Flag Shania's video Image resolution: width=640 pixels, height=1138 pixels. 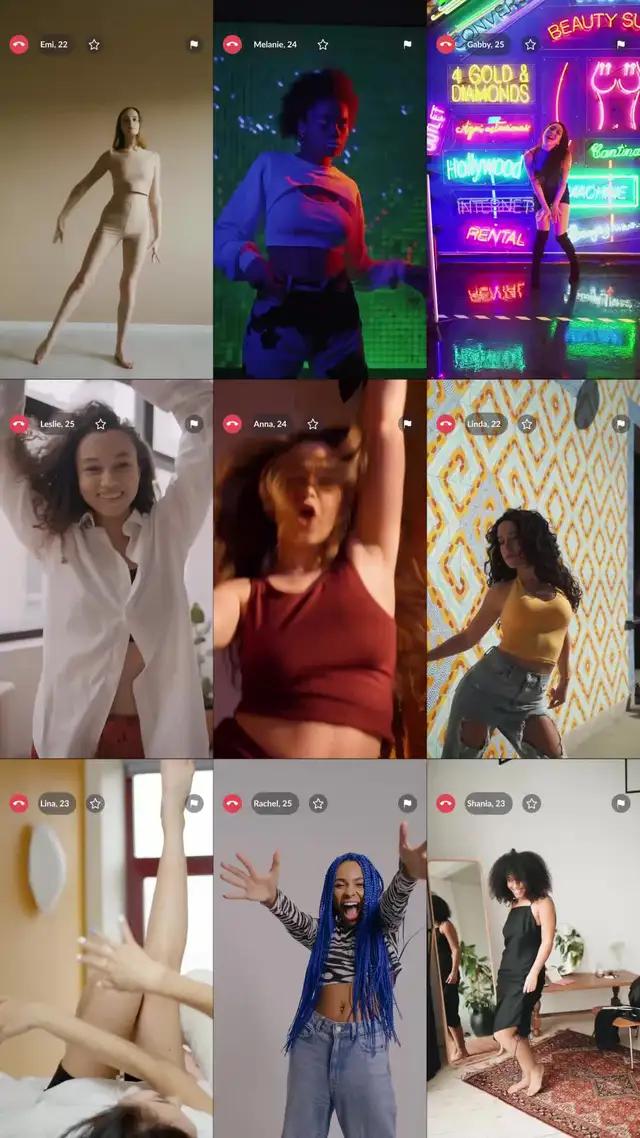621,803
